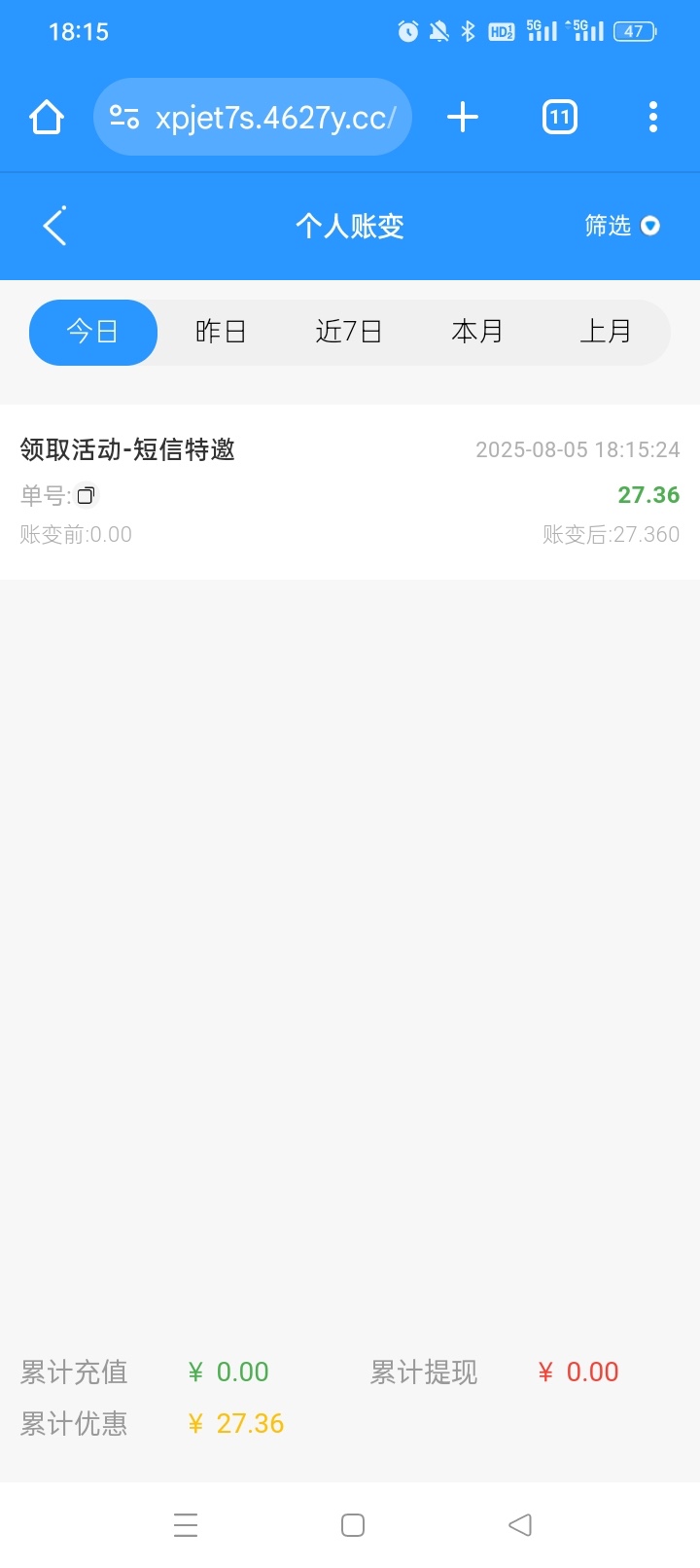Show records for 近7日

pyautogui.click(x=348, y=332)
